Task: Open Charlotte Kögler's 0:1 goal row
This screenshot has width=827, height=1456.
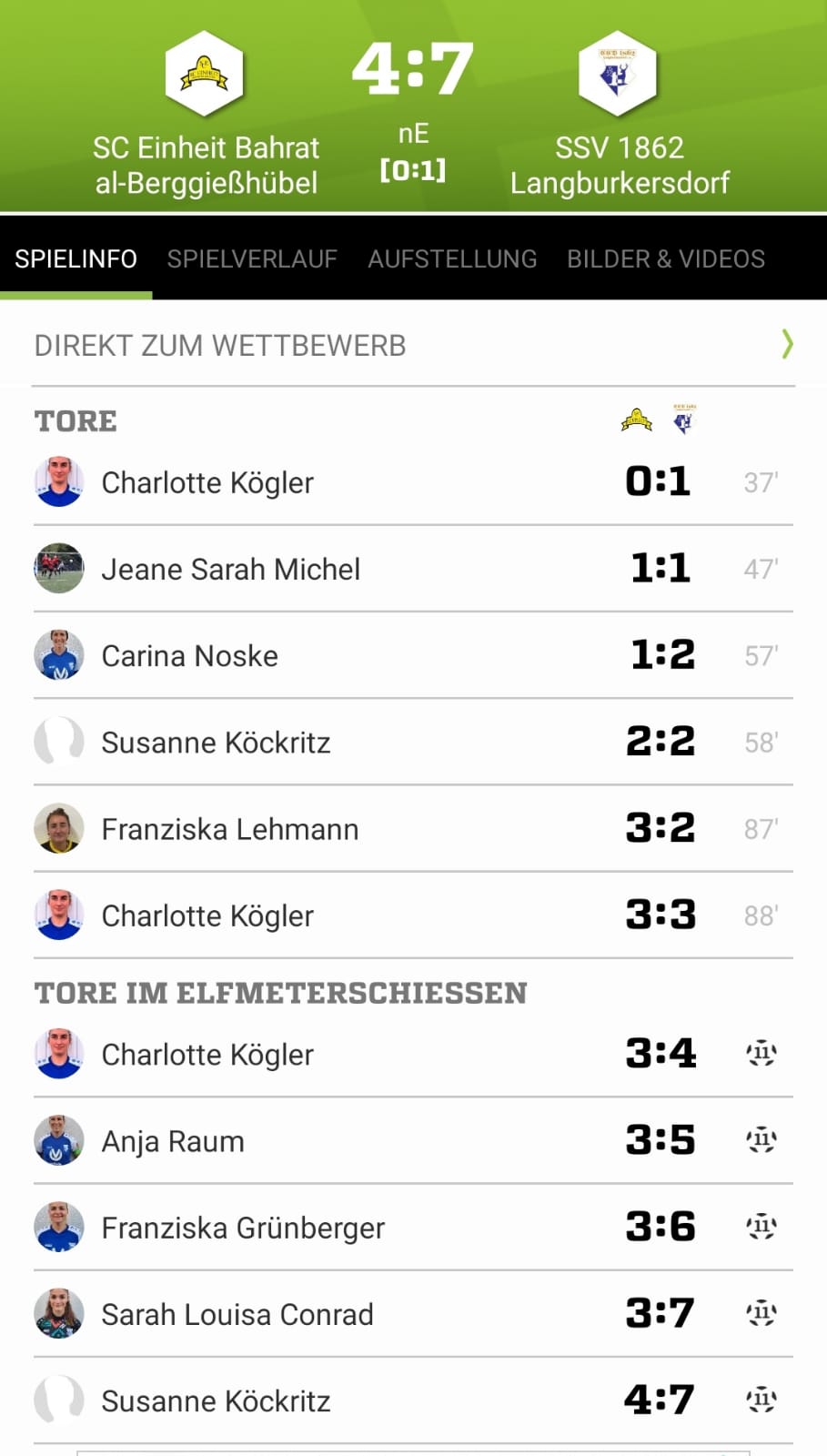Action: tap(413, 482)
